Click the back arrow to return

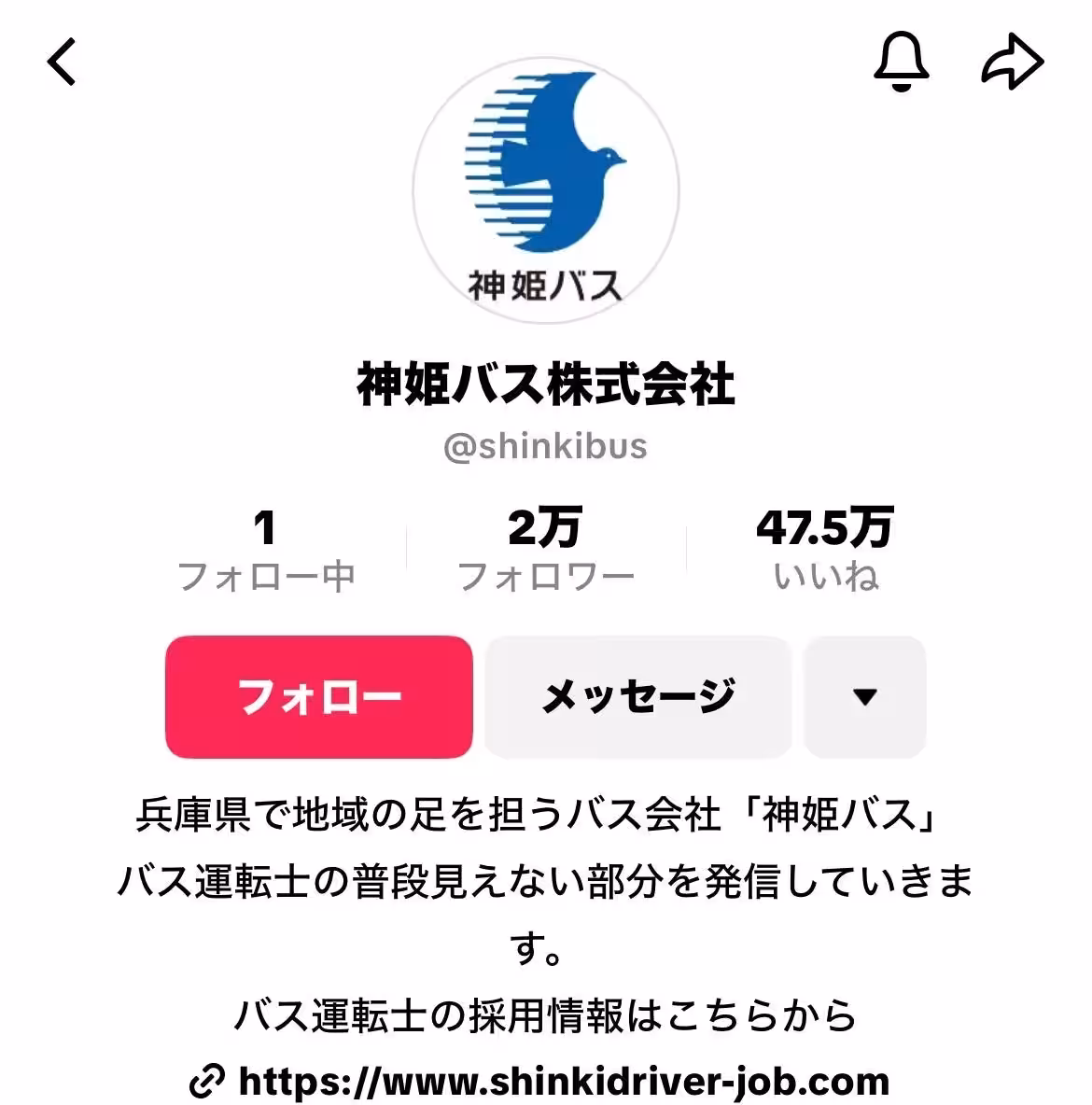coord(62,62)
